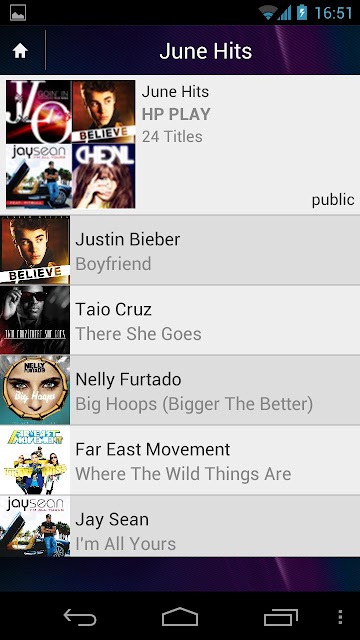The height and width of the screenshot is (640, 360).
Task: Play Boyfriend by Justin Bieber
Action: pyautogui.click(x=180, y=250)
